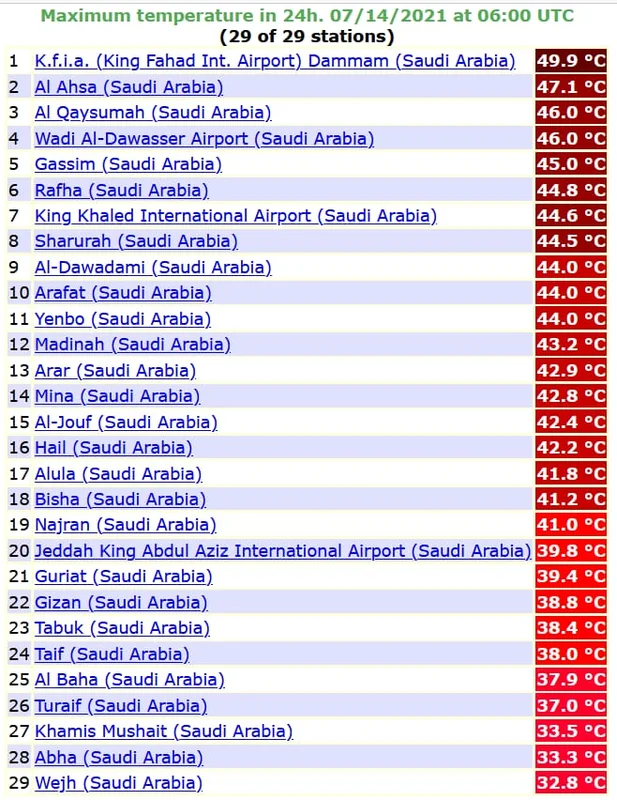Open the Al-Jouf station link

coord(125,422)
